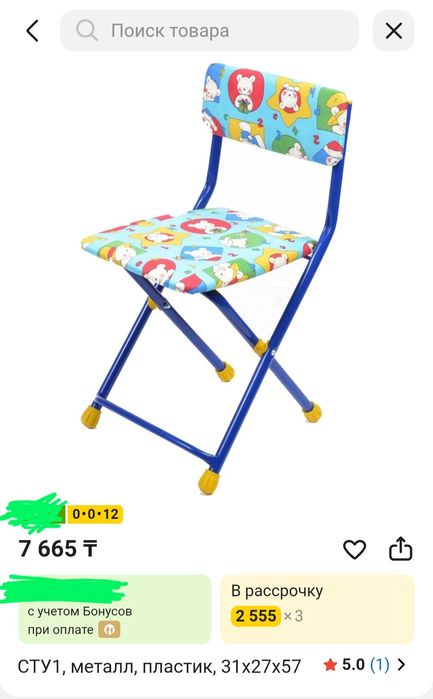The width and height of the screenshot is (433, 699).
Task: Share this product
Action: click(x=400, y=548)
